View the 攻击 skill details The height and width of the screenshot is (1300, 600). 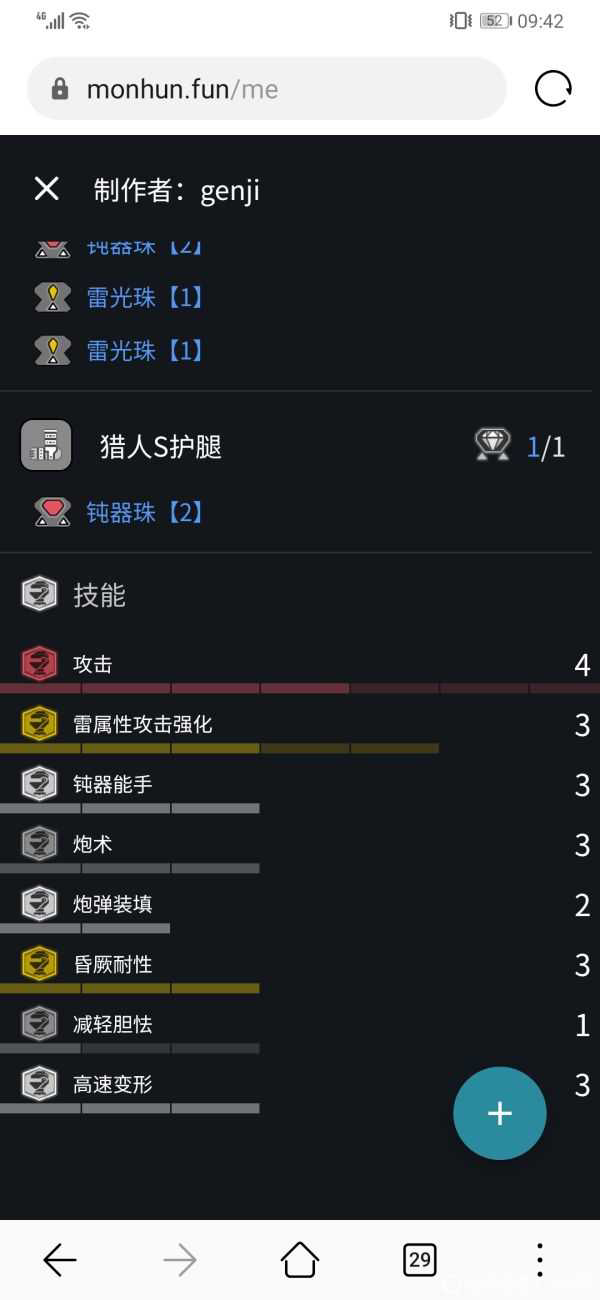(92, 664)
